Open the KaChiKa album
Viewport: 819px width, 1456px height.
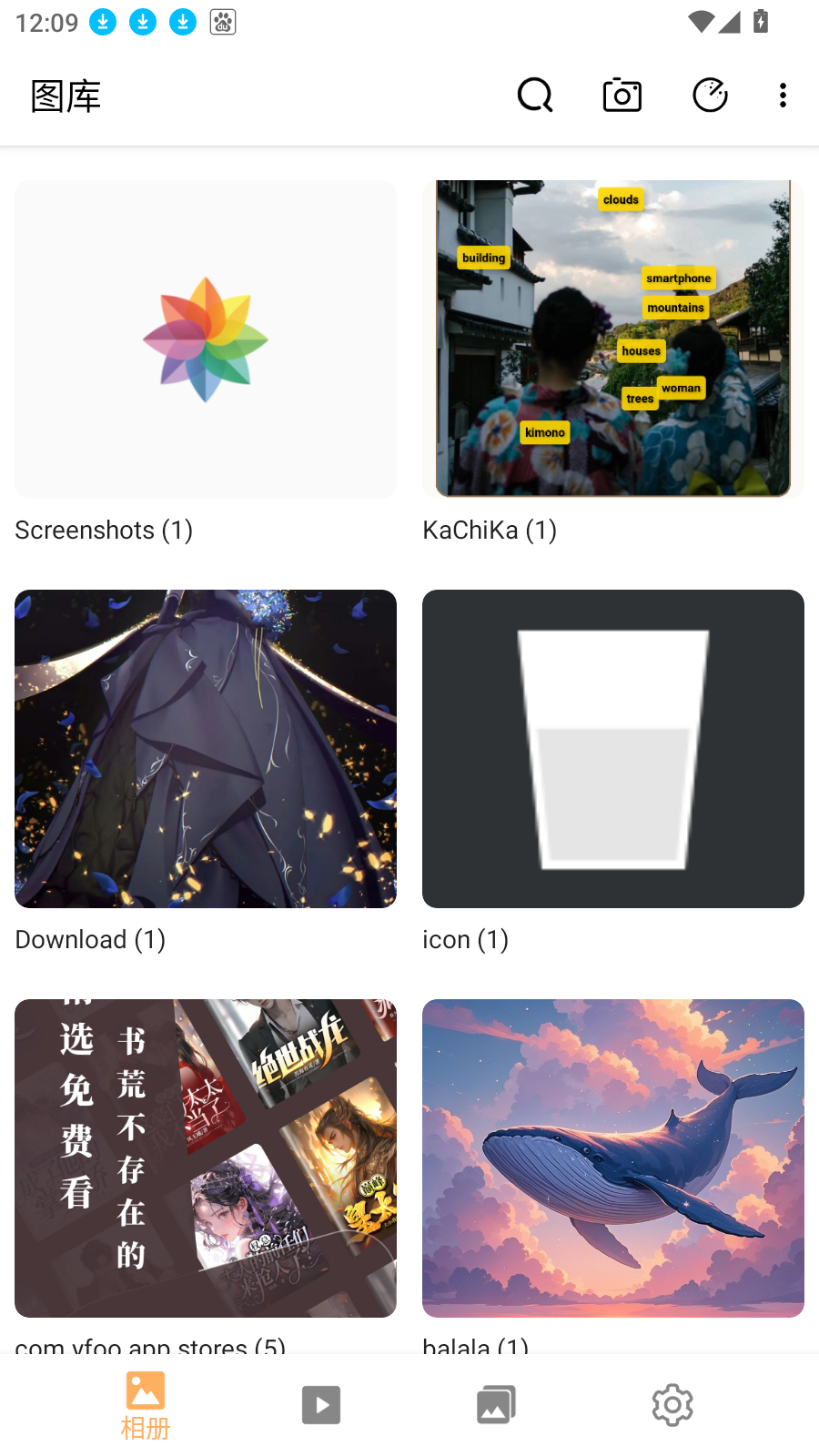click(x=613, y=339)
